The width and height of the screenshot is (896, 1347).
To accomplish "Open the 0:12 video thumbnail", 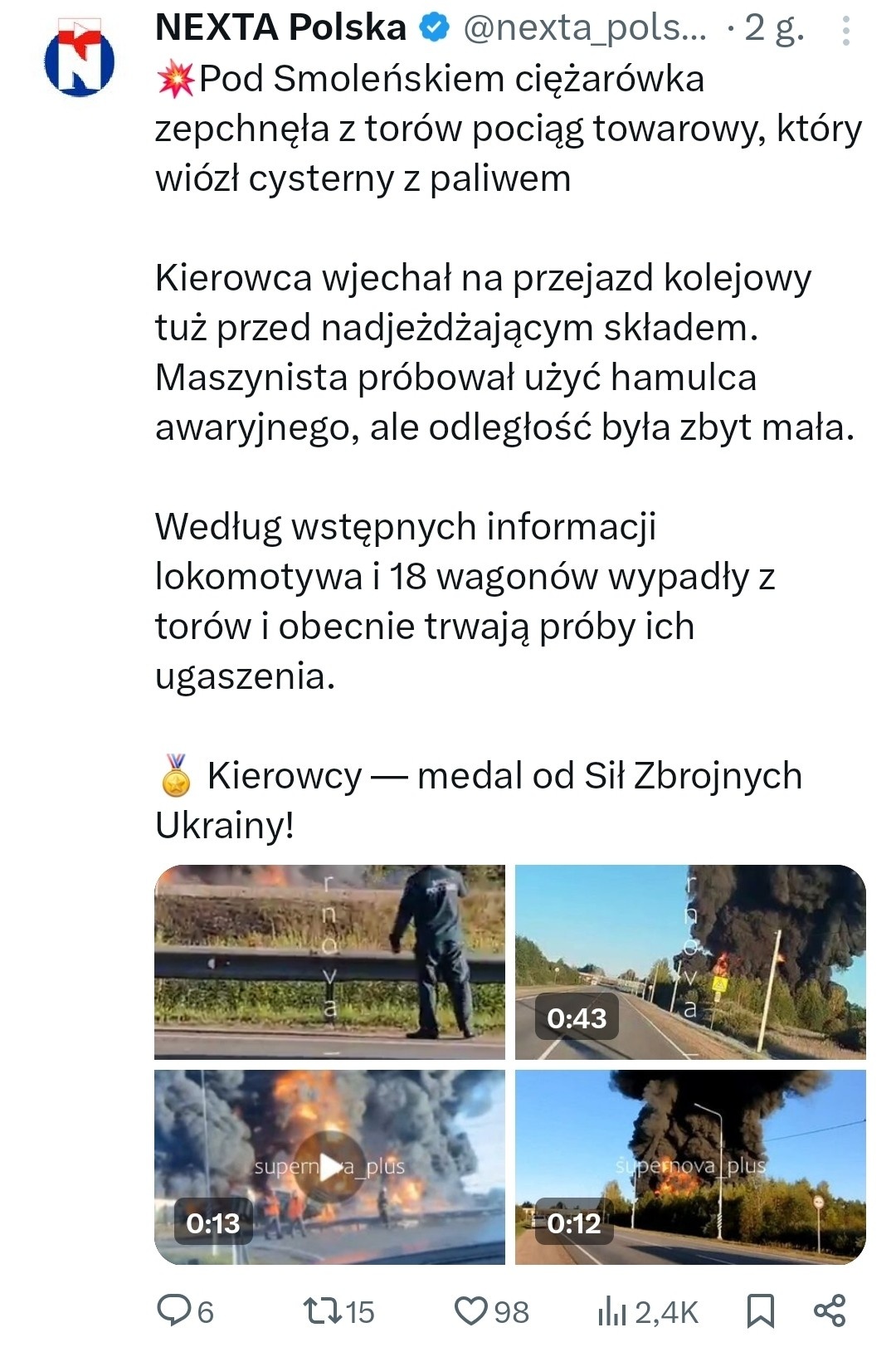I will coord(689,1166).
